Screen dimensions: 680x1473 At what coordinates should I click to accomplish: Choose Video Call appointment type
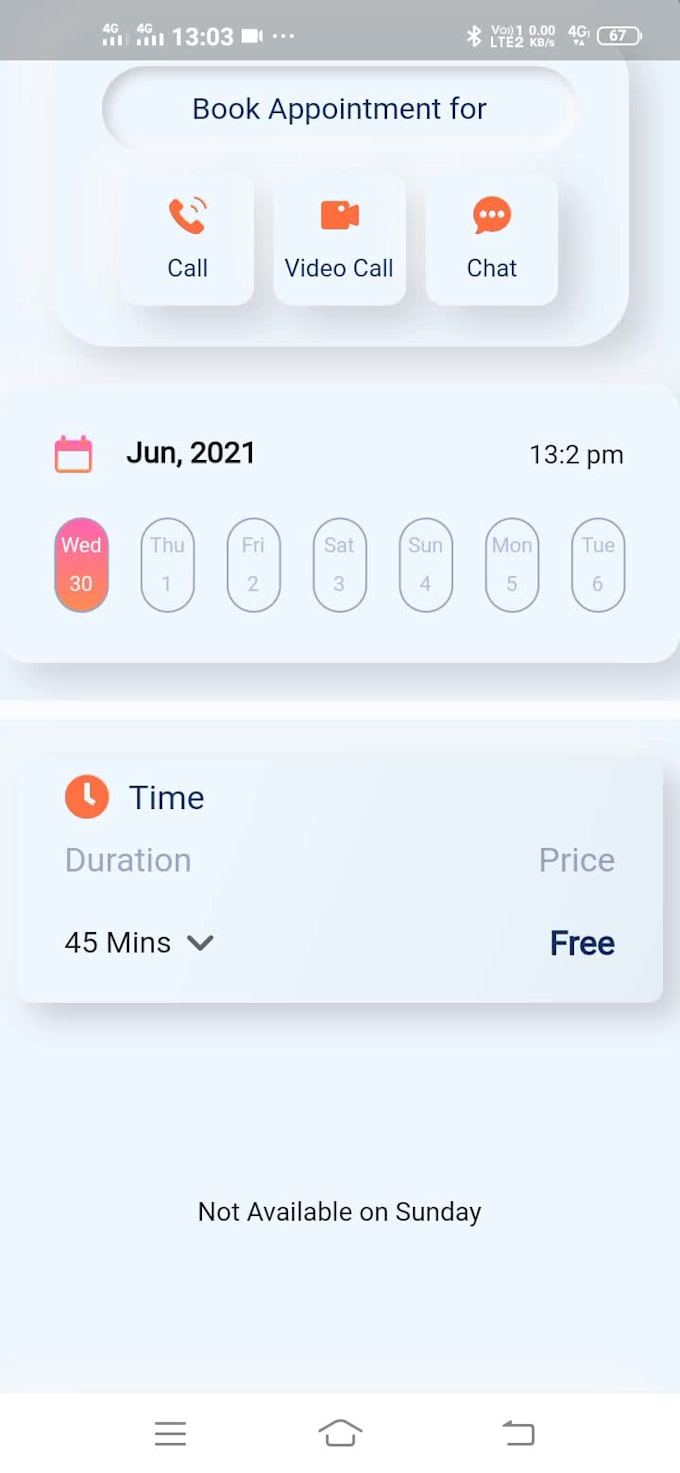pos(339,239)
